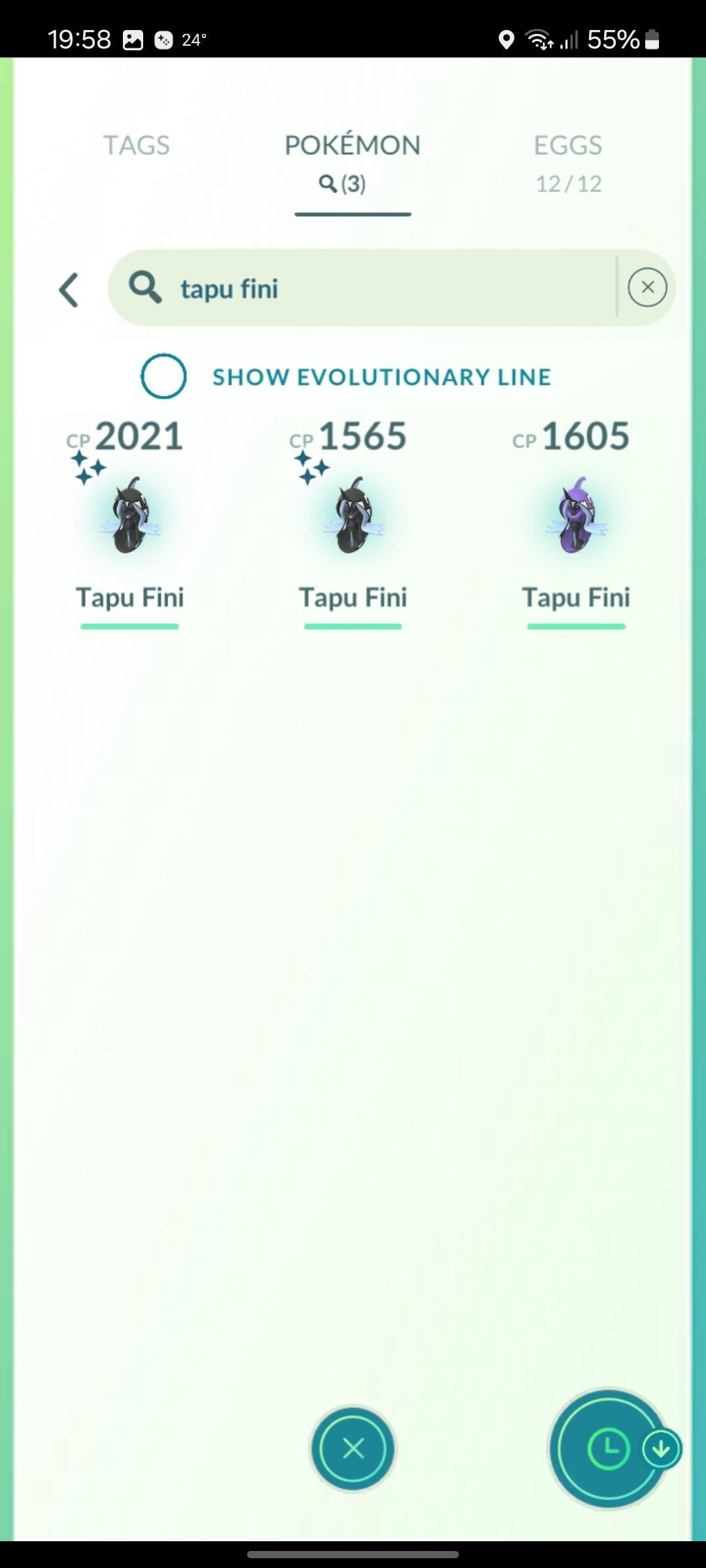This screenshot has height=1568, width=706.
Task: Open the Tapu Fini with CP 2021
Action: [129, 516]
